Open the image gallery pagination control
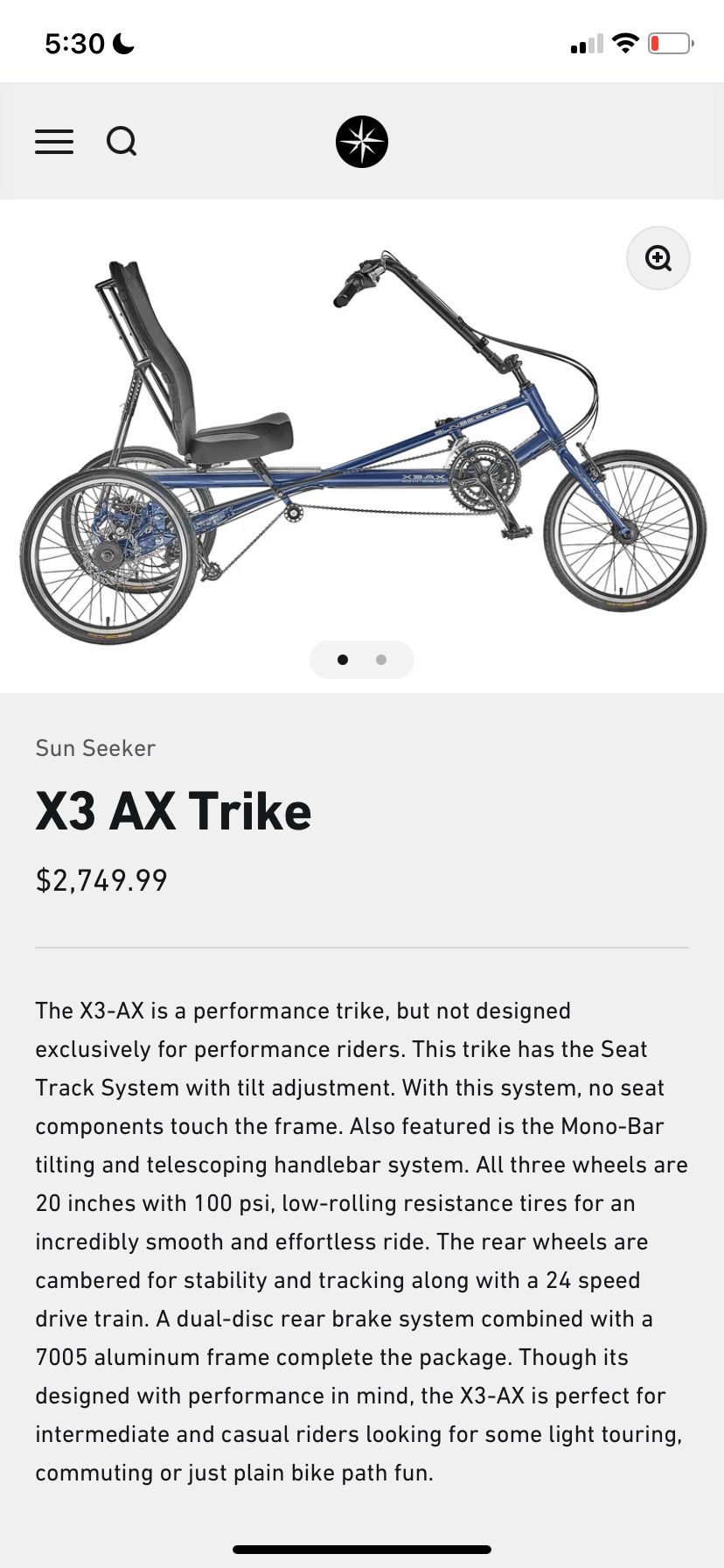724x1568 pixels. 362,660
